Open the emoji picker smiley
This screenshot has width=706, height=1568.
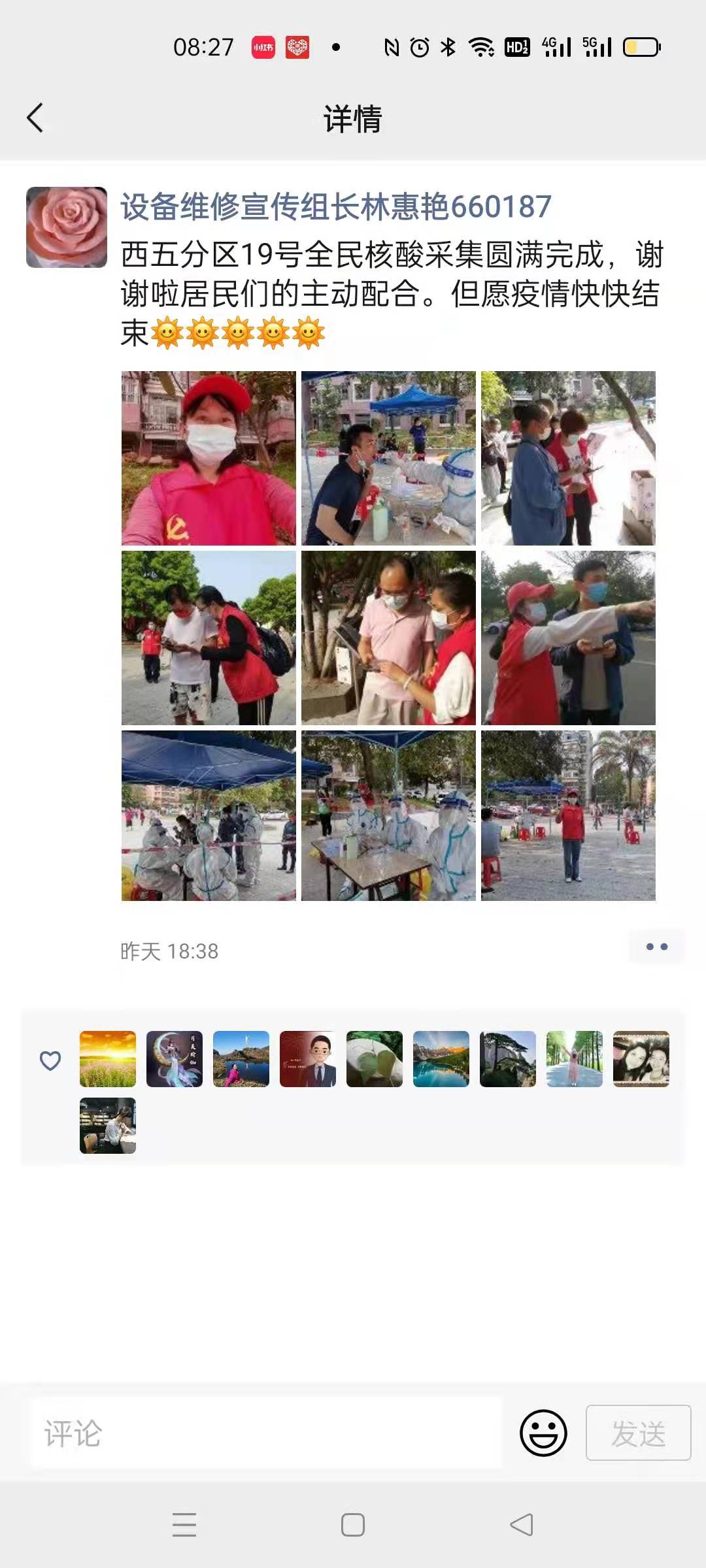pyautogui.click(x=543, y=1433)
